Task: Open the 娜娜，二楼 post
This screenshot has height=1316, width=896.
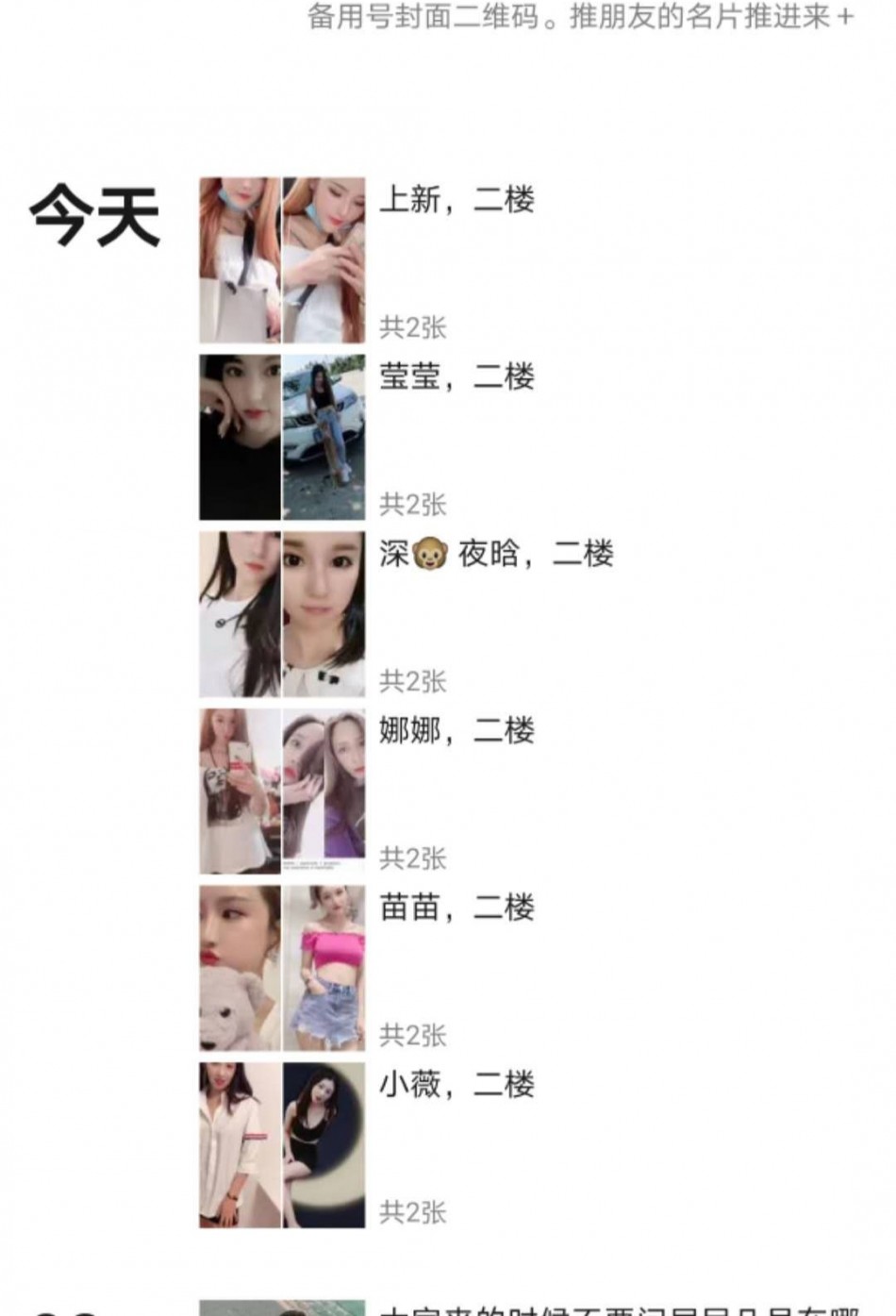Action: tap(456, 731)
